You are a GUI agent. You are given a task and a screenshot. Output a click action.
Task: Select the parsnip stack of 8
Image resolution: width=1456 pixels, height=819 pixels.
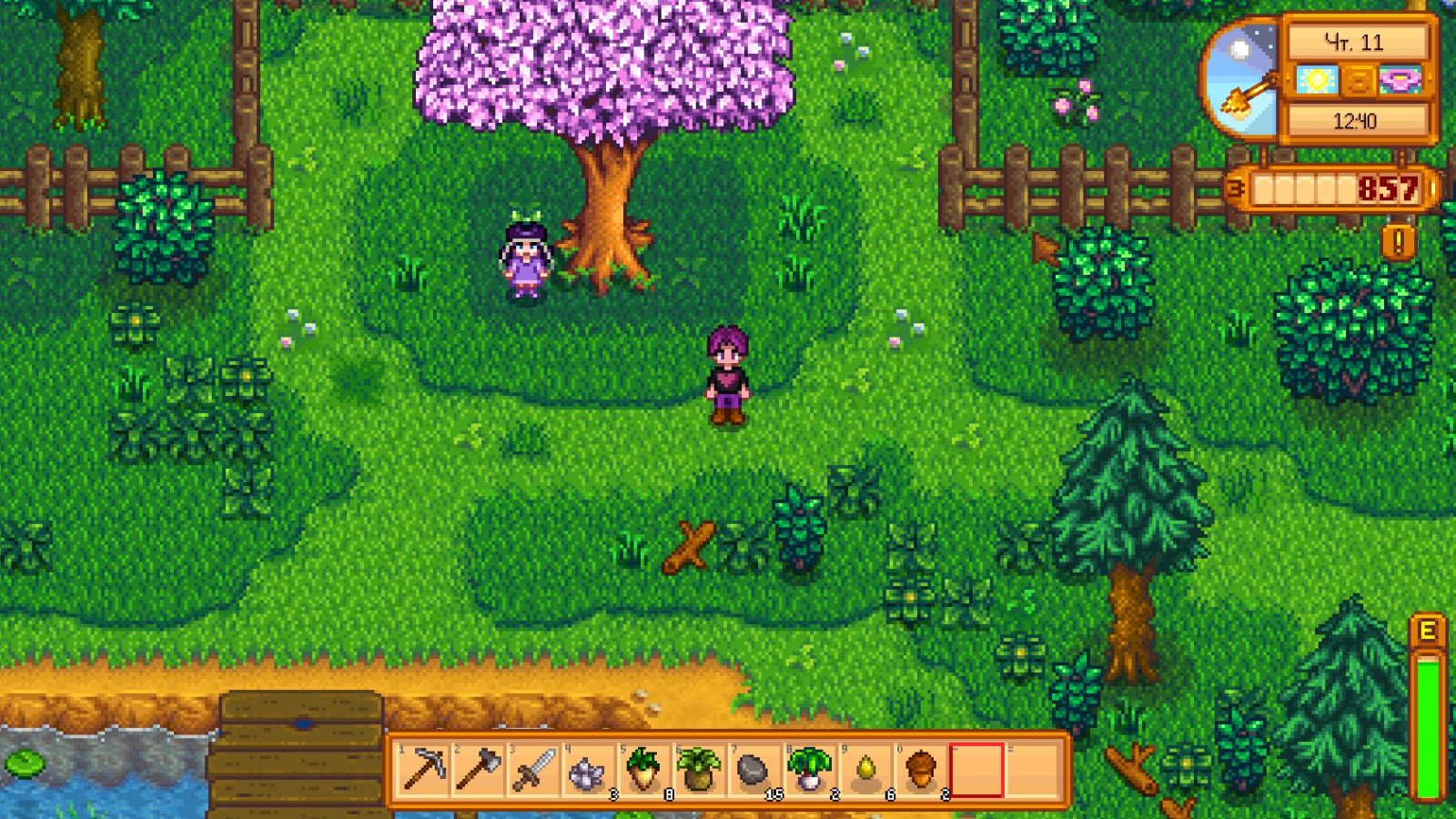(644, 770)
